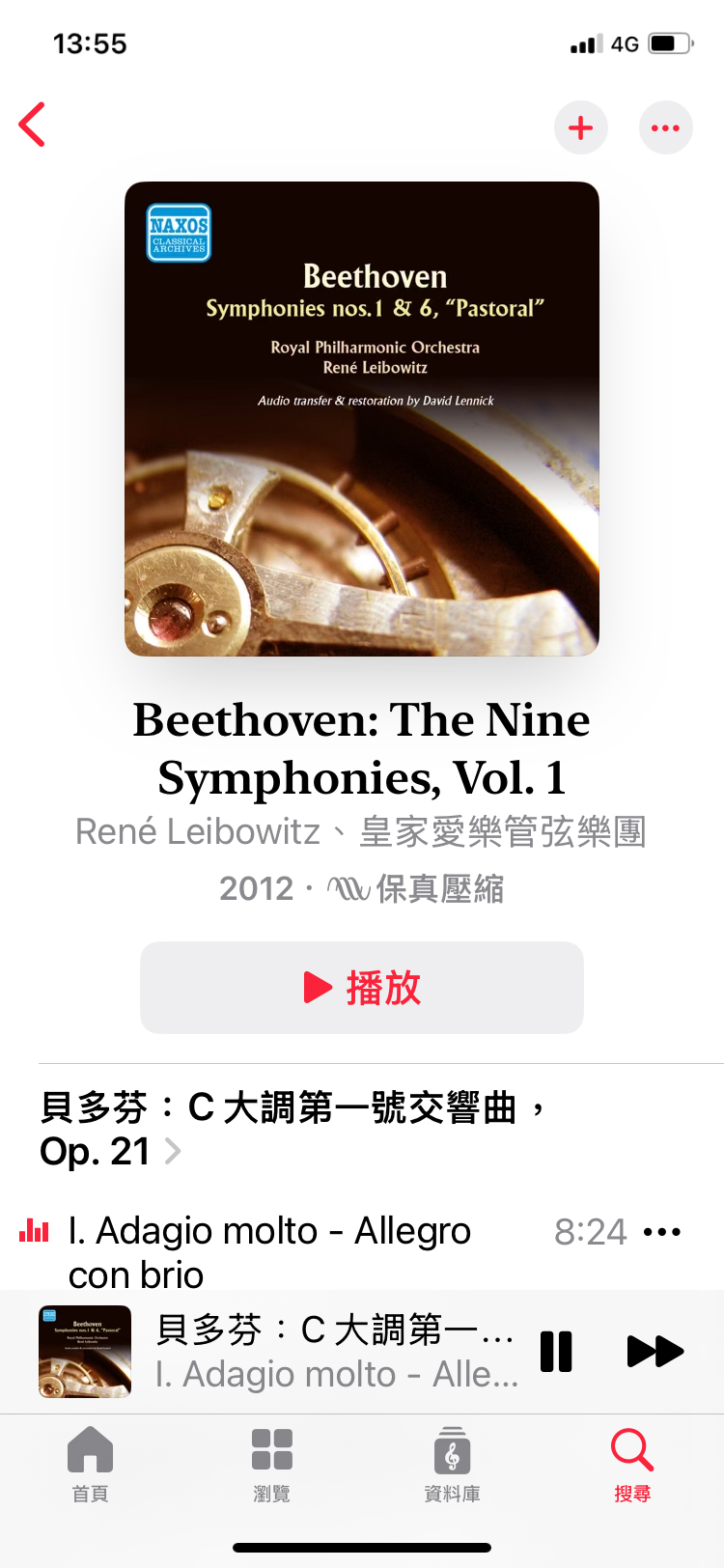Open the work 貝多芬：C 大調第一號交響曲 Op. 21
The width and height of the screenshot is (724, 1568).
click(x=290, y=1128)
